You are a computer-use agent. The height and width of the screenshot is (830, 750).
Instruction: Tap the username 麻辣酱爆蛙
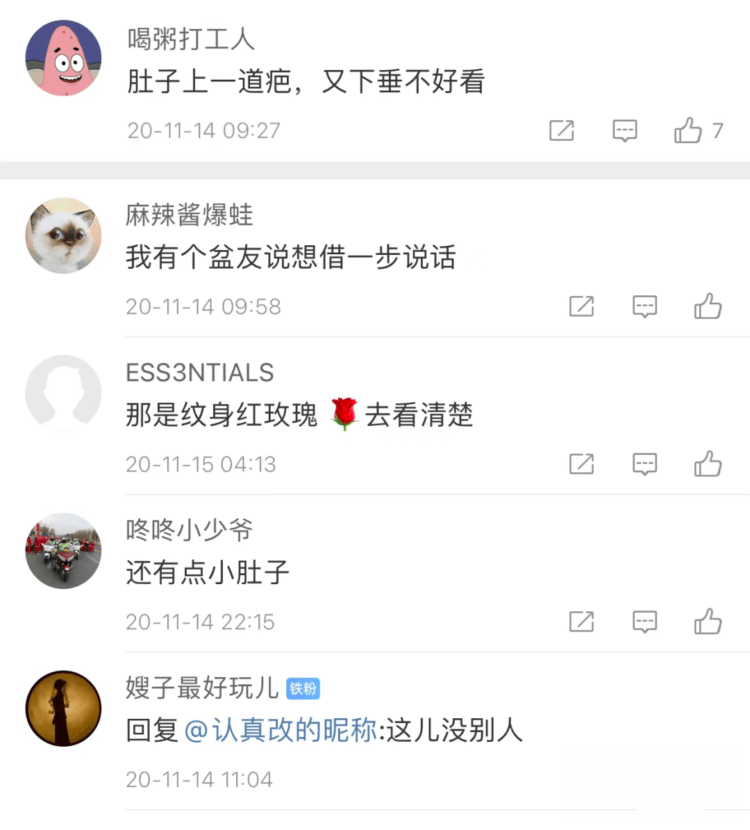(x=189, y=214)
